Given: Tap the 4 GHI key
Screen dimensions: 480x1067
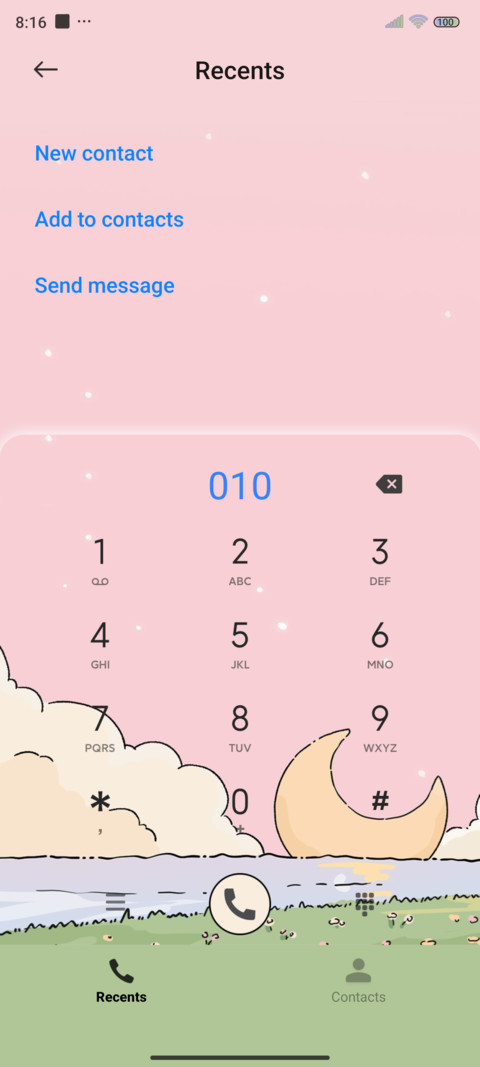Looking at the screenshot, I should pyautogui.click(x=100, y=644).
